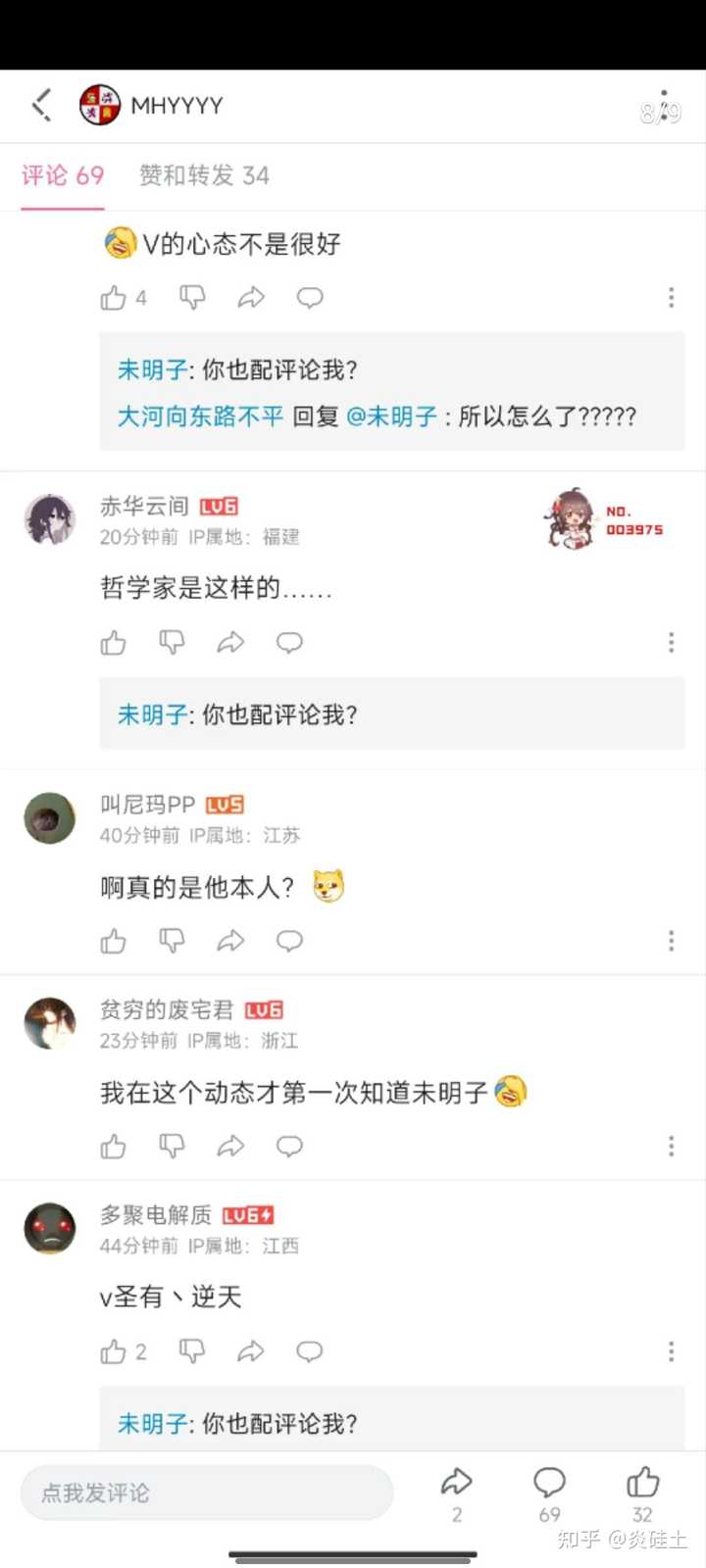
Task: Open 赤华云间's avatar
Action: point(49,519)
